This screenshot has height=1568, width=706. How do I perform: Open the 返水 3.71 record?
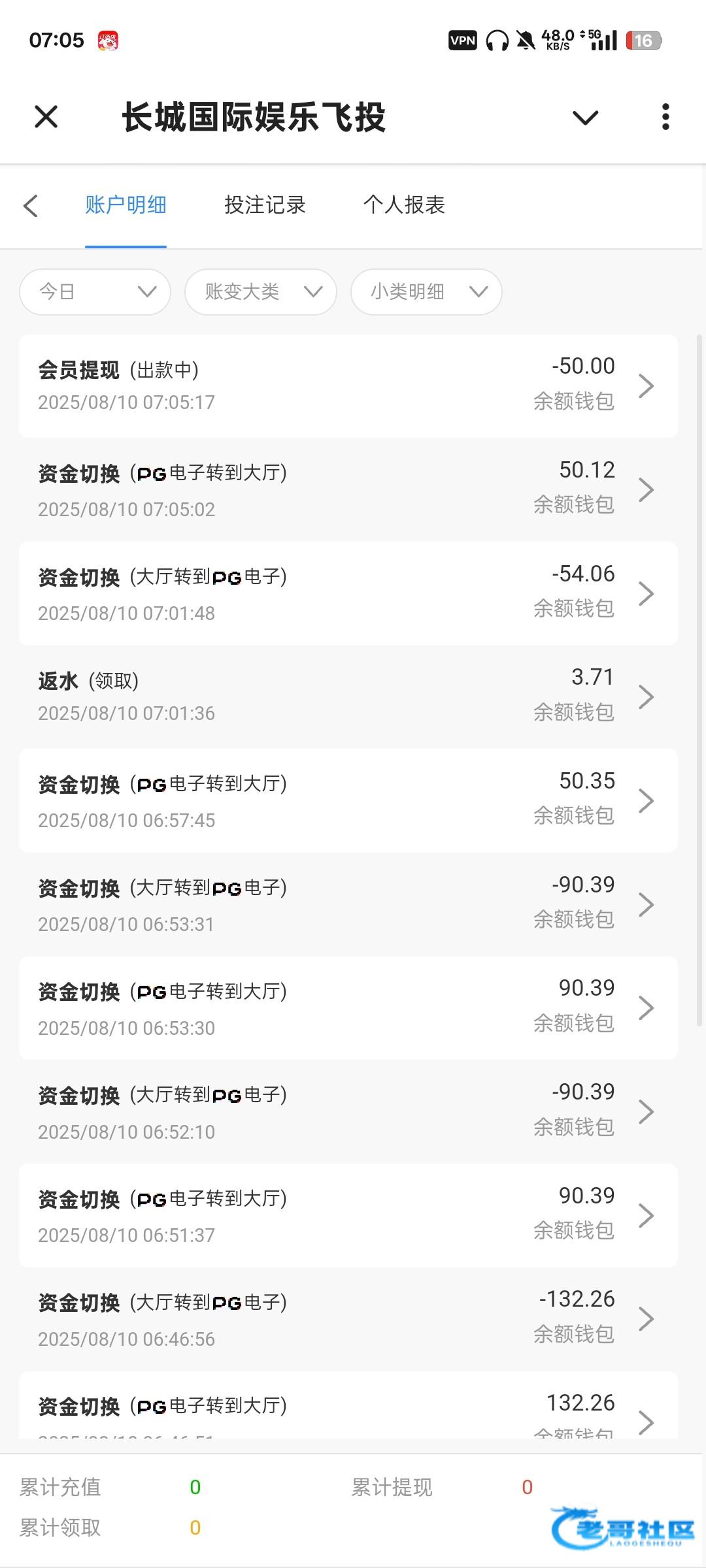(348, 696)
